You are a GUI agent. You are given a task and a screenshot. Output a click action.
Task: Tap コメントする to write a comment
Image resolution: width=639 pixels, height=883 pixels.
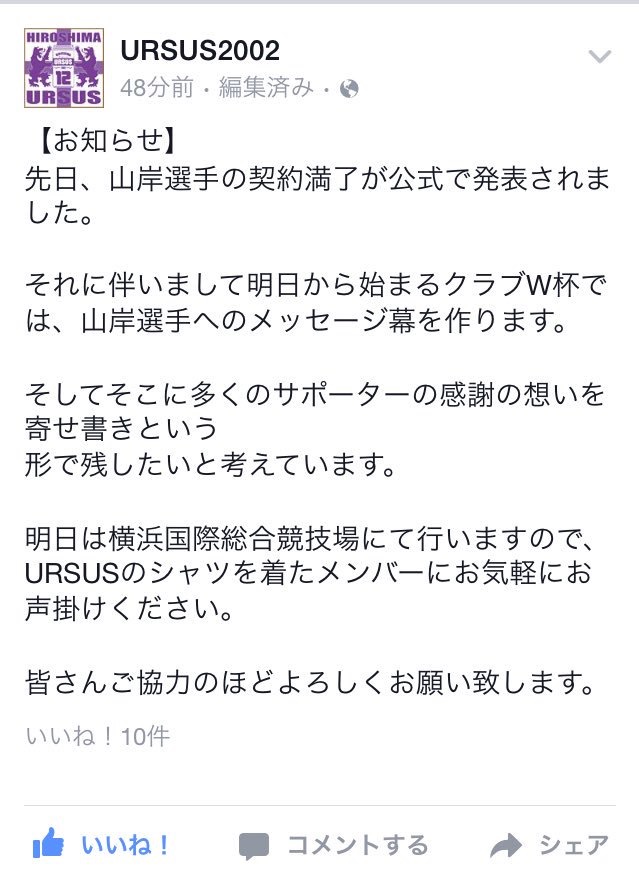[335, 845]
